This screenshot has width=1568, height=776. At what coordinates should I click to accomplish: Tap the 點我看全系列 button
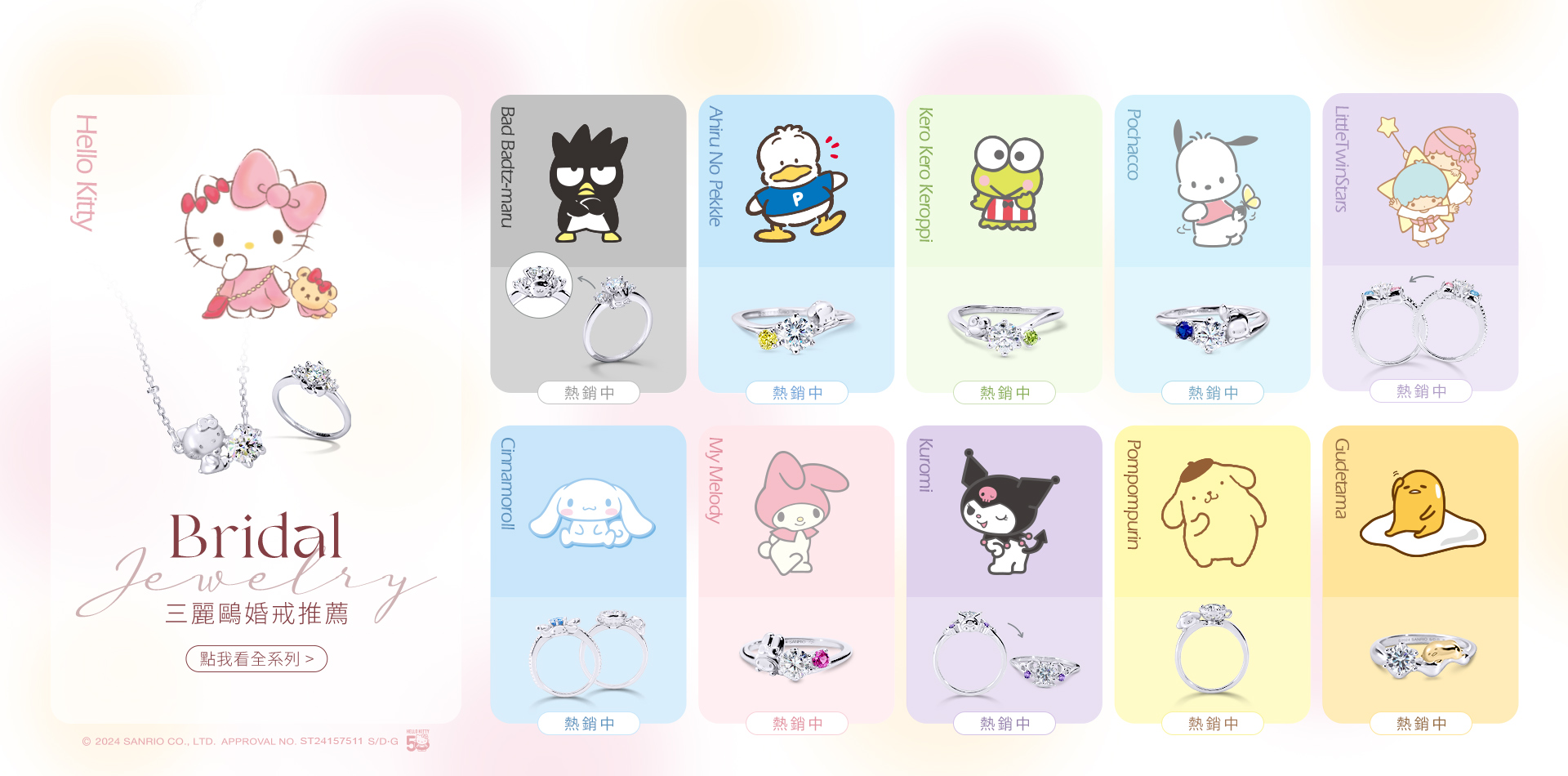[256, 659]
